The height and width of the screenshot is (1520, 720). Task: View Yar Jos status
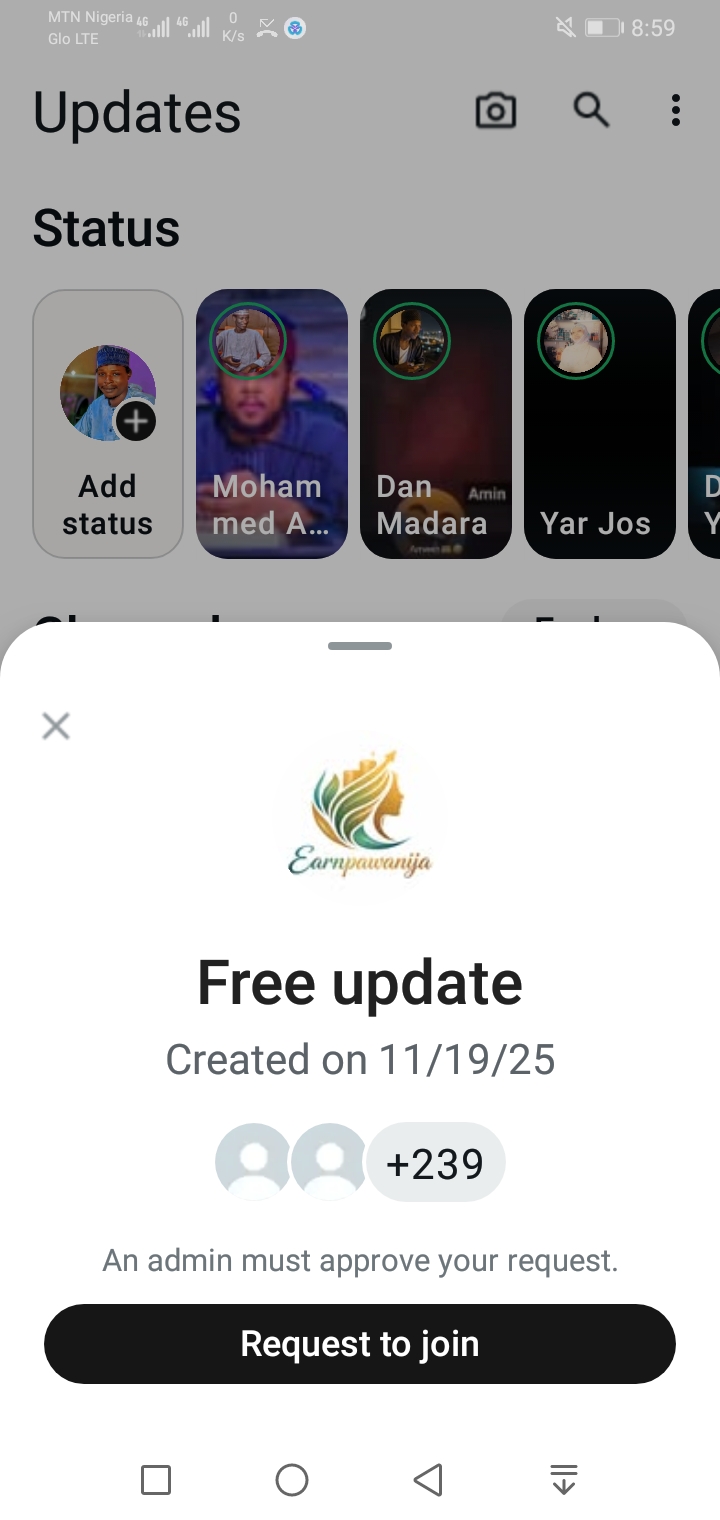pyautogui.click(x=600, y=423)
